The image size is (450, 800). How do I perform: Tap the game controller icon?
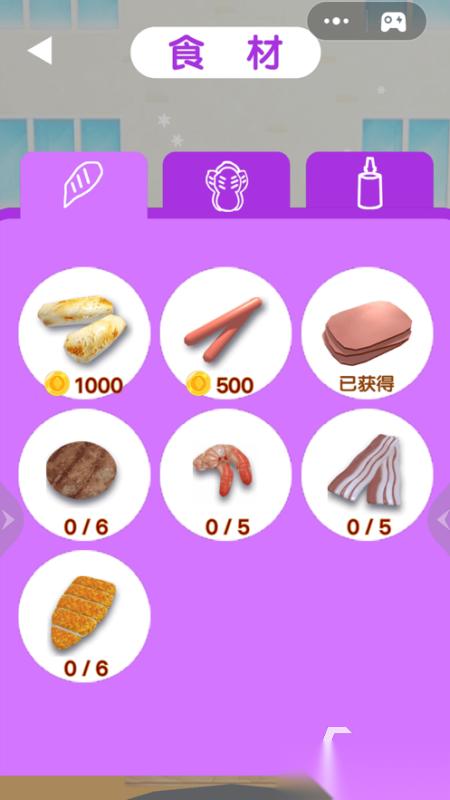pyautogui.click(x=393, y=21)
